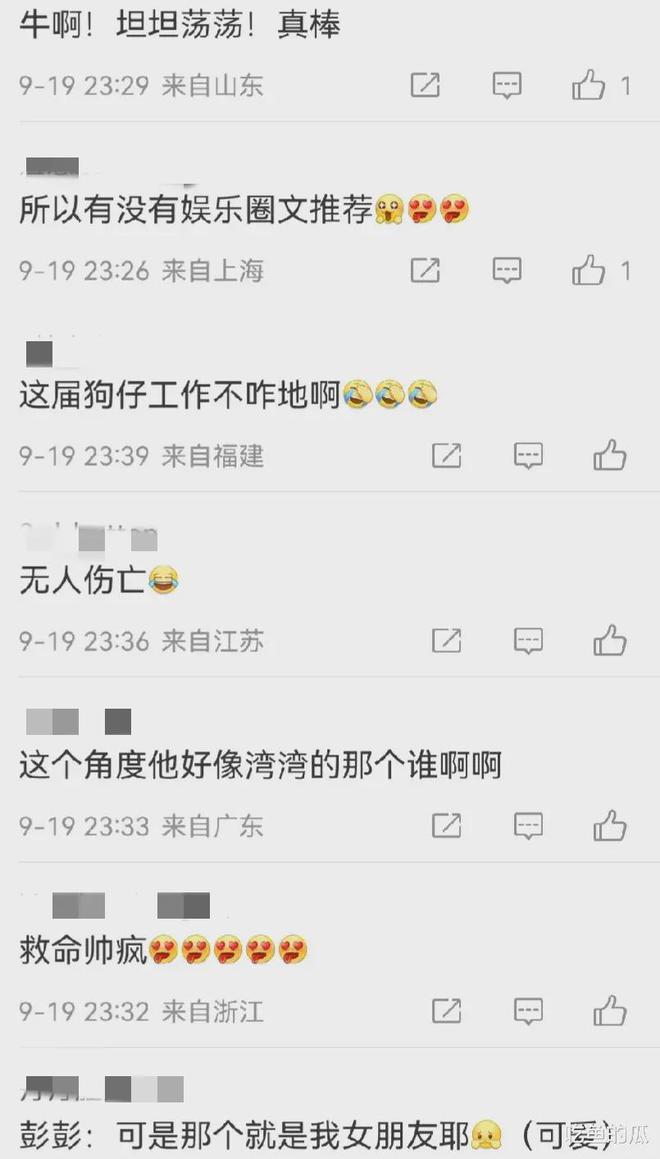Image resolution: width=660 pixels, height=1159 pixels.
Task: Like the comment "无人伤亡"
Action: click(610, 640)
